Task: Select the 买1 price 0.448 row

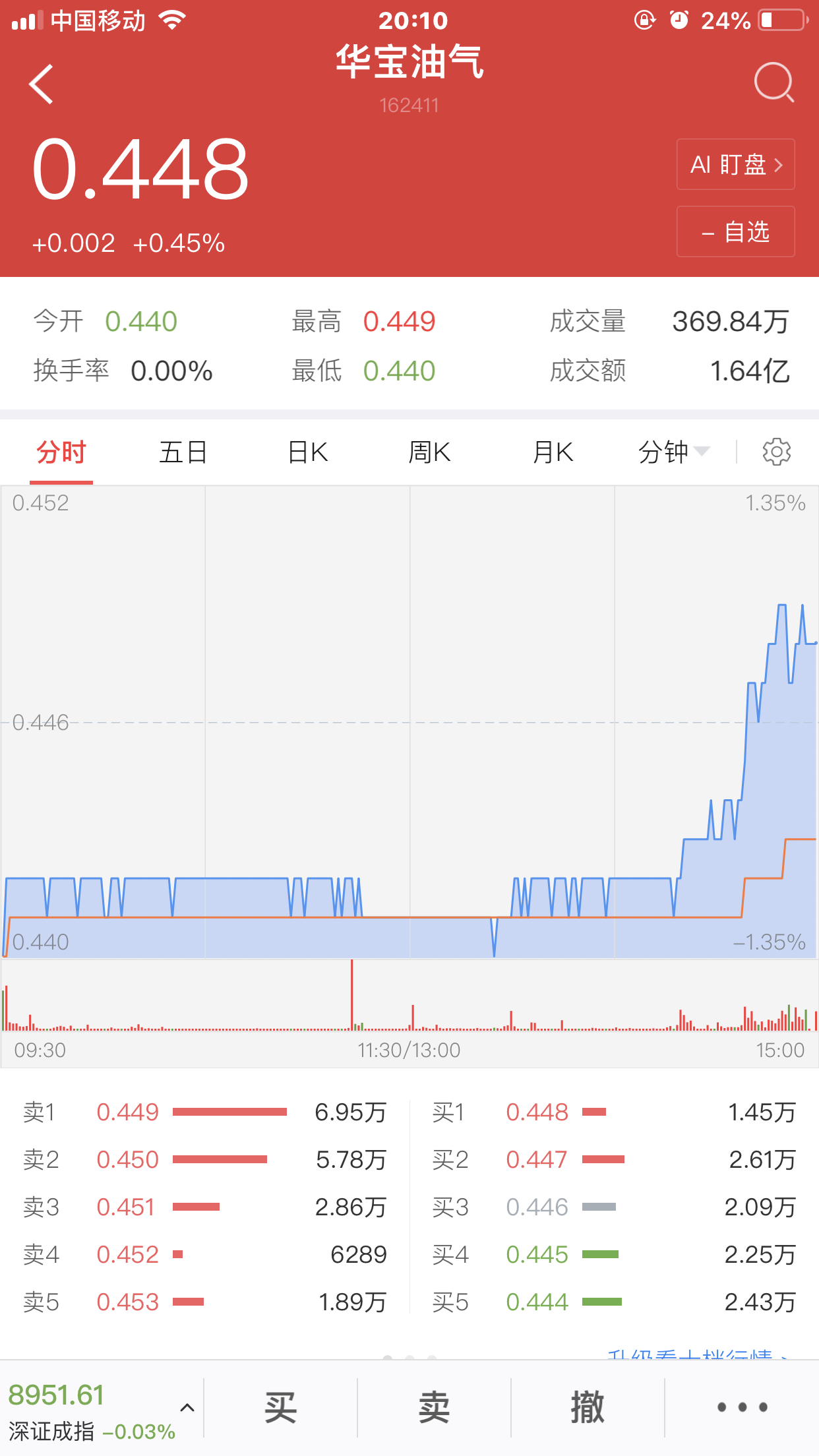Action: 614,1112
